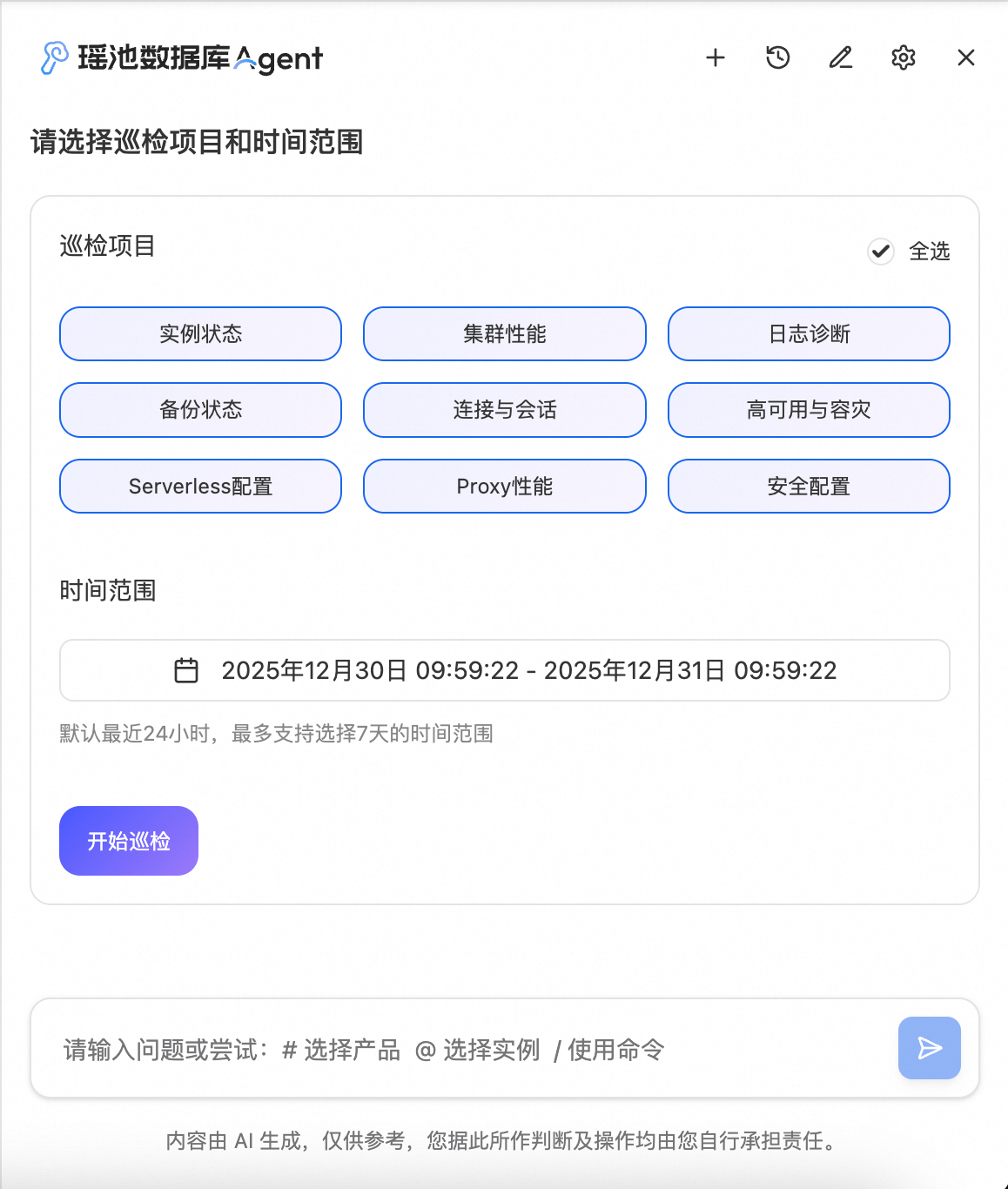Open the time range date picker
The height and width of the screenshot is (1189, 1008).
(505, 670)
